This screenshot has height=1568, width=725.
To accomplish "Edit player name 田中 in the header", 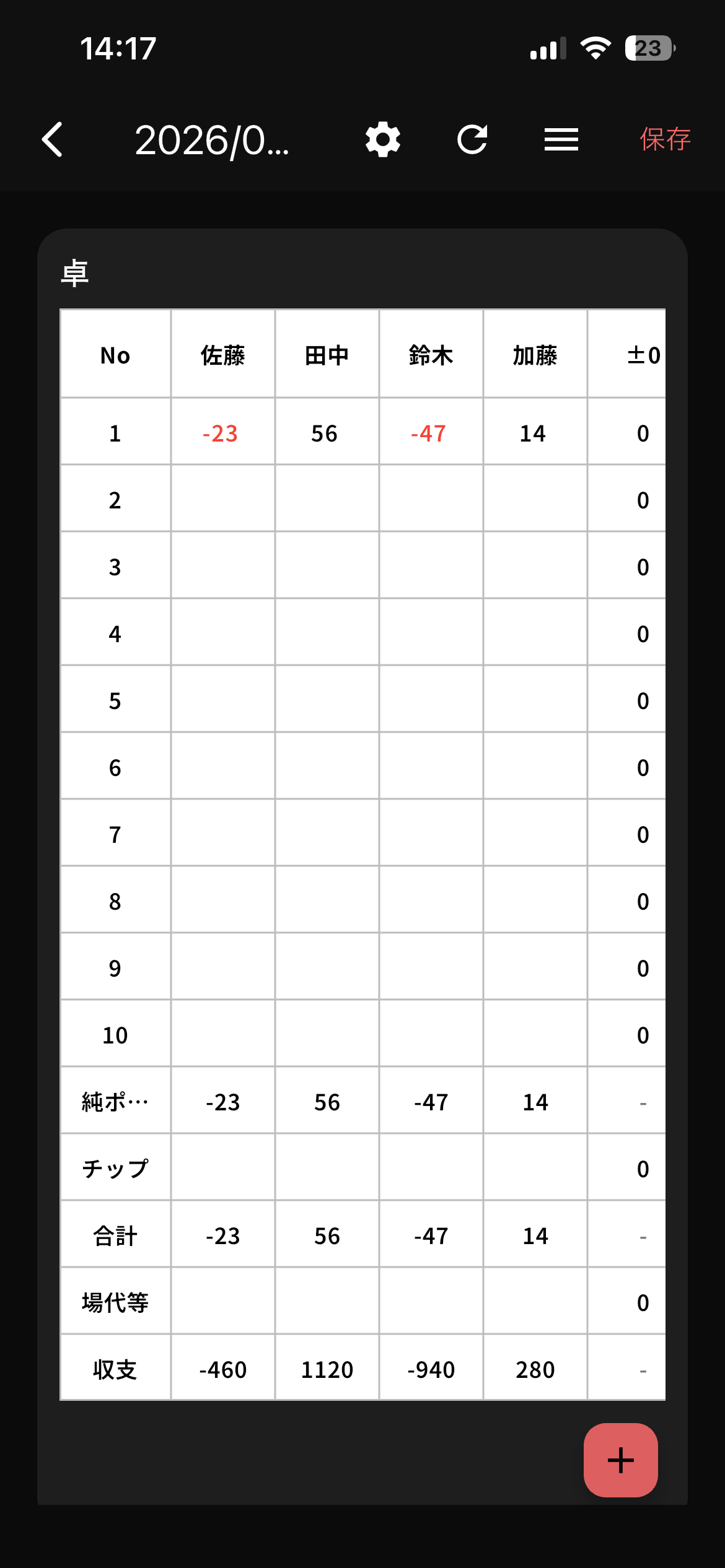I will click(x=327, y=354).
